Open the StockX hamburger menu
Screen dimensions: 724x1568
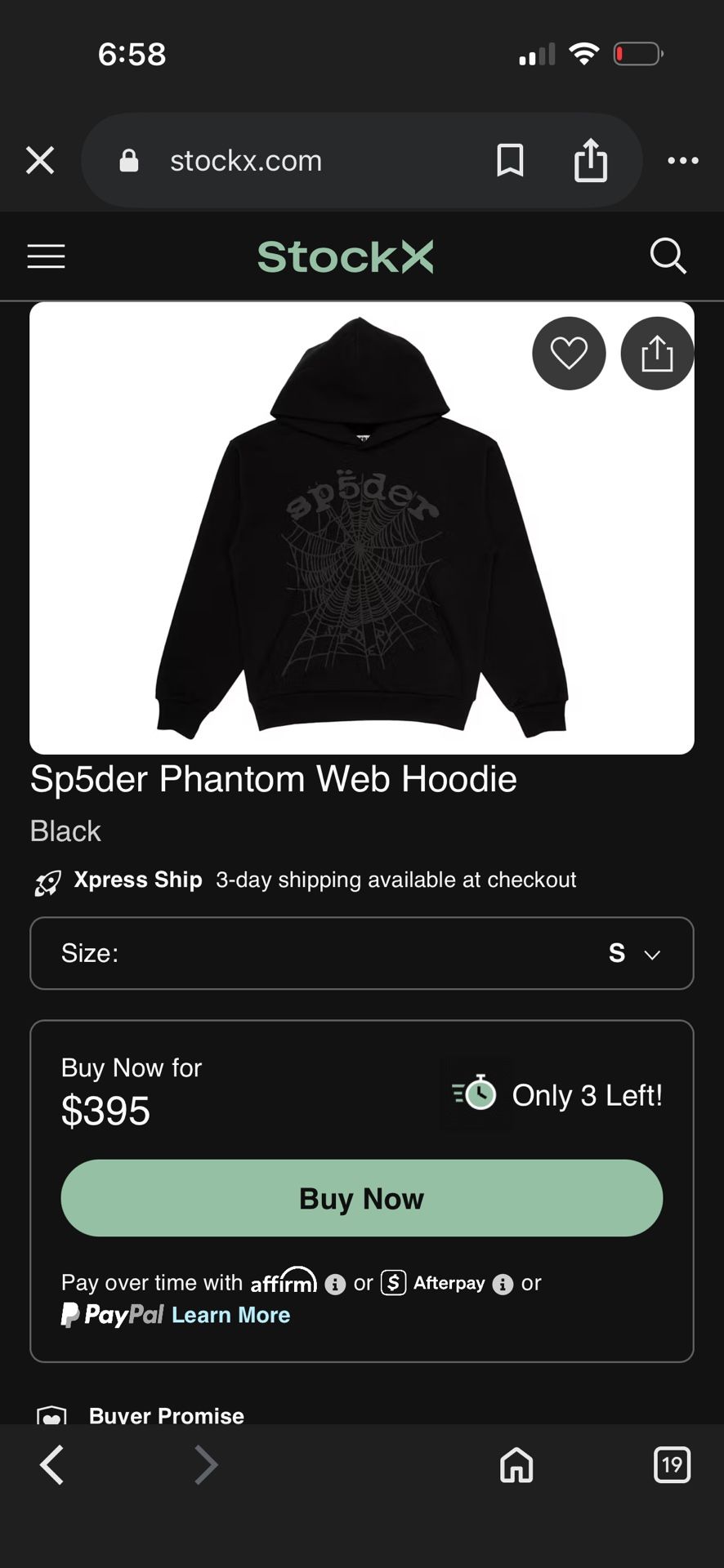coord(46,256)
